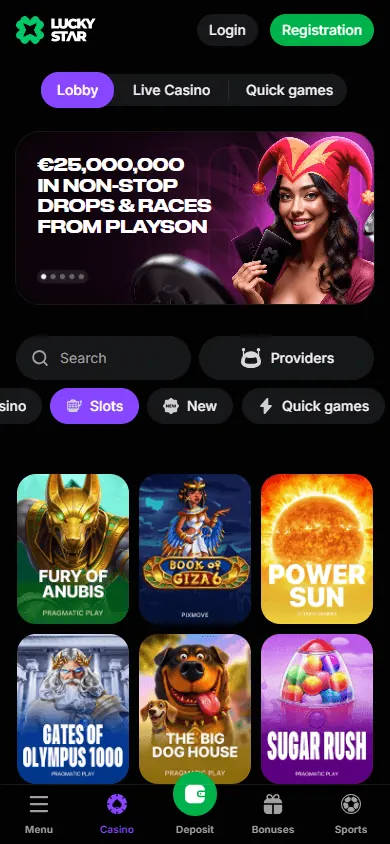Switch to the Live Casino tab

point(172,90)
